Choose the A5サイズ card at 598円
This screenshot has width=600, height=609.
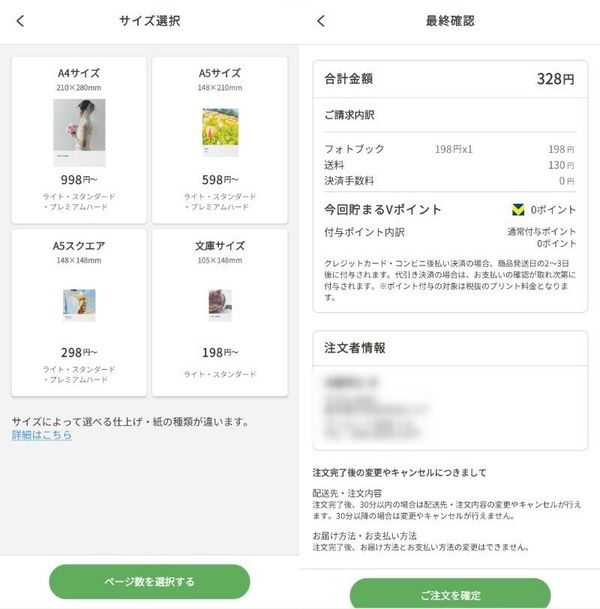(220, 140)
